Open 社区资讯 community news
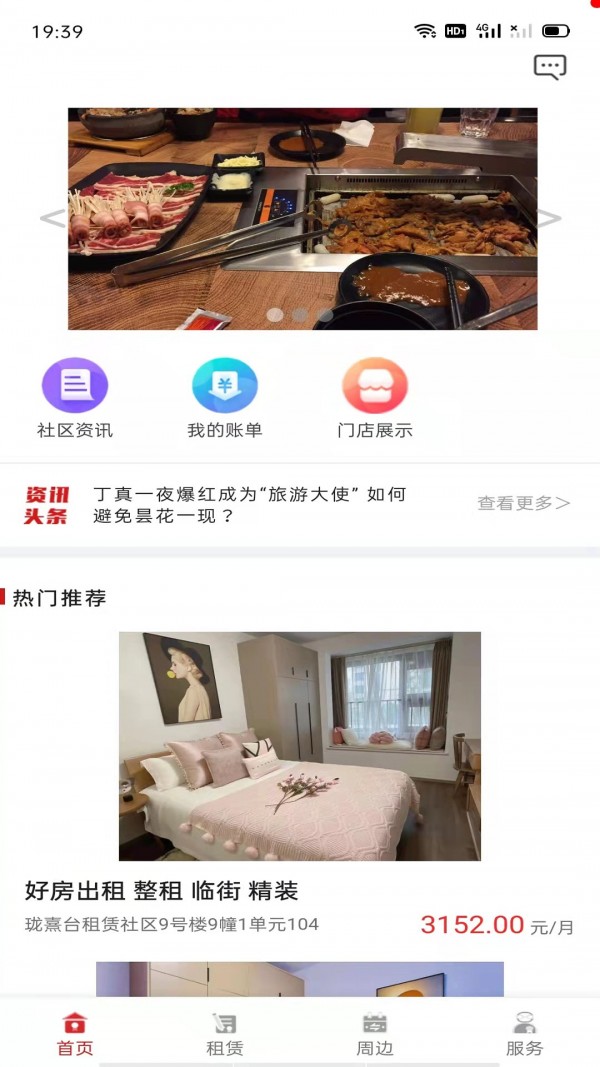 (x=75, y=398)
